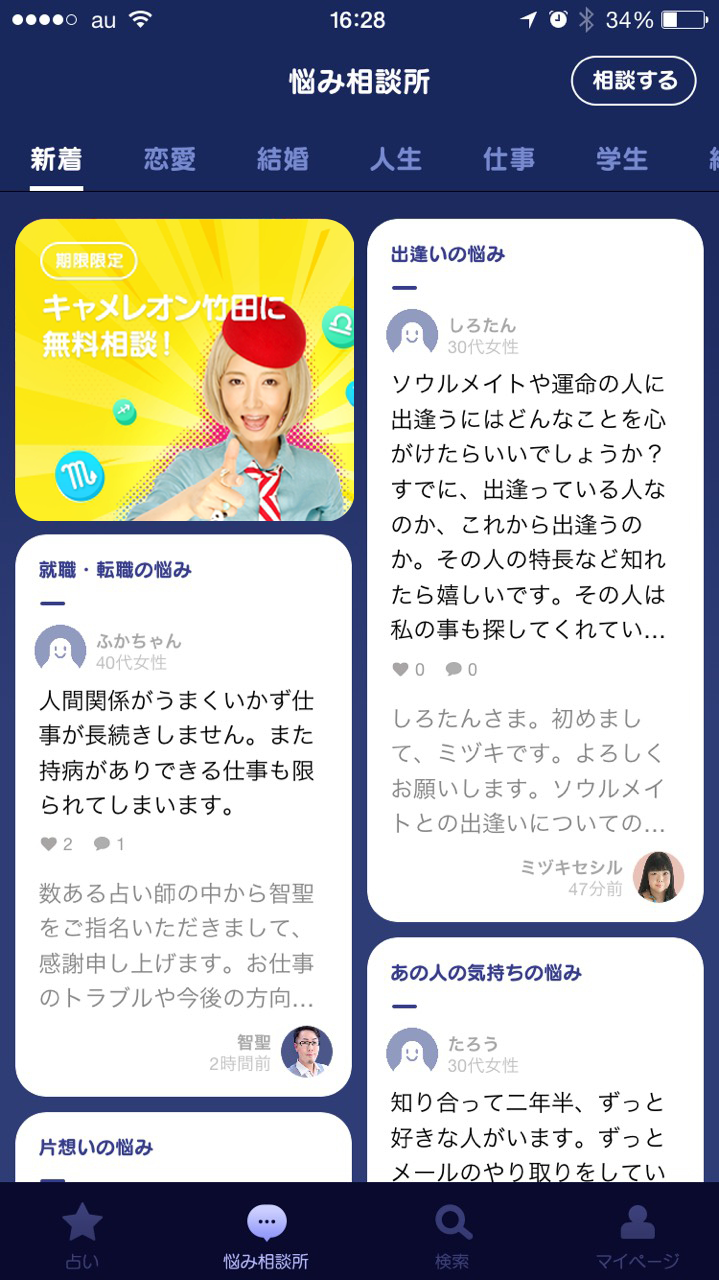Switch to the 恋愛 tab
This screenshot has width=719, height=1280.
tap(169, 159)
